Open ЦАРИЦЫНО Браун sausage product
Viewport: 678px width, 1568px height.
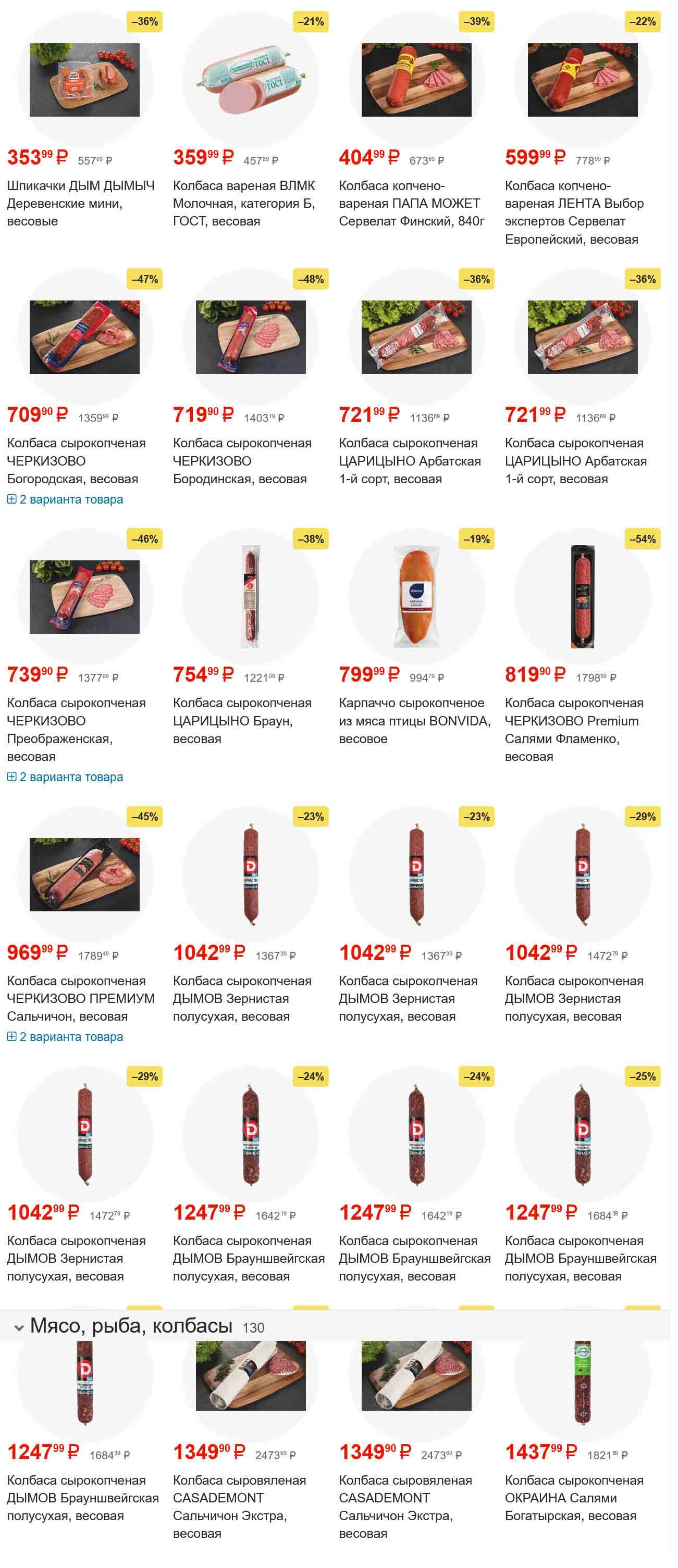pyautogui.click(x=242, y=720)
